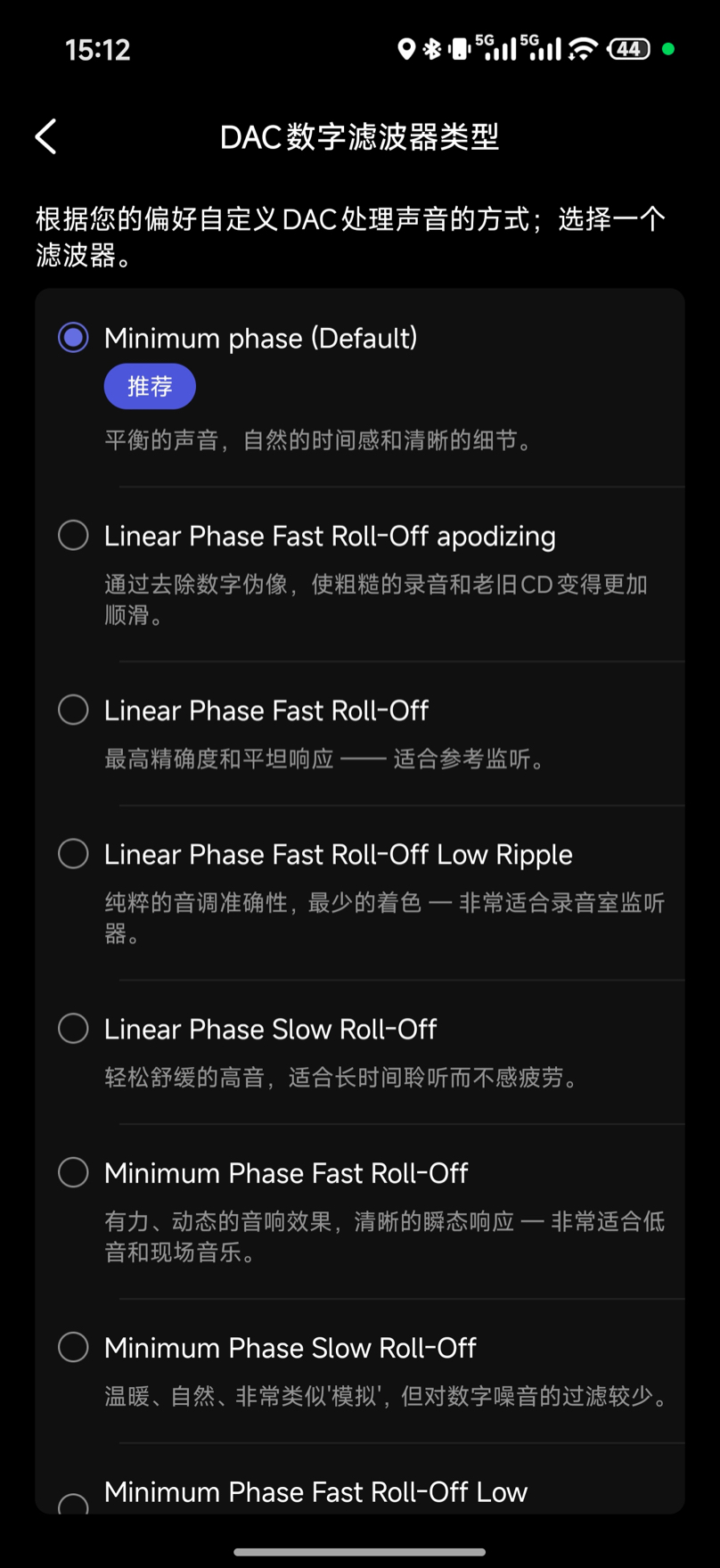Pick the plain Linear Phase Fast Roll-Off filter
The width and height of the screenshot is (720, 1568).
(73, 710)
